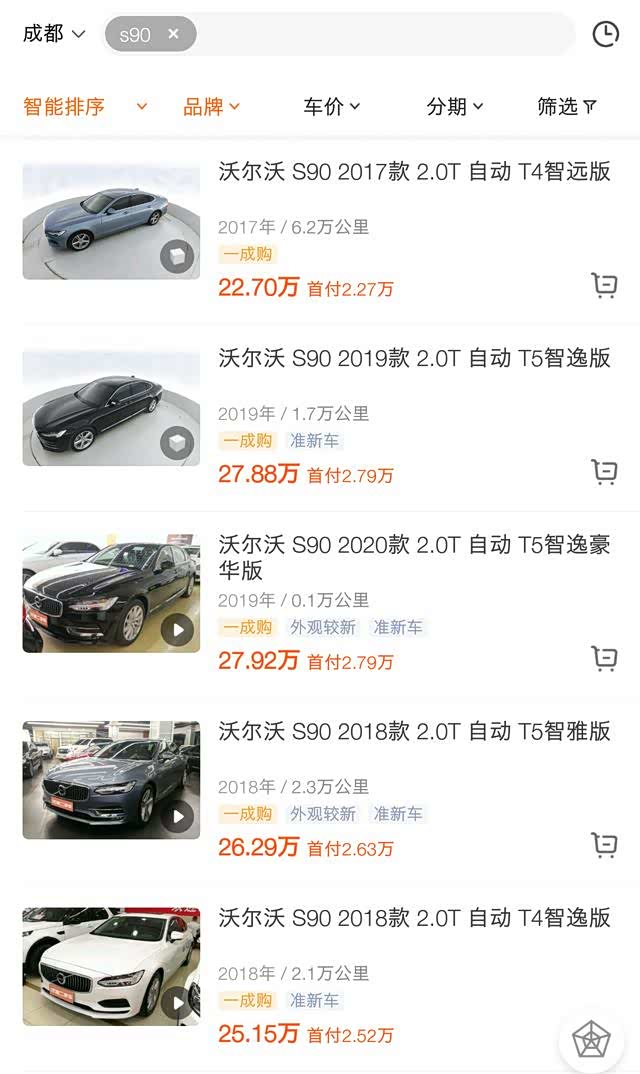Open the search history clock icon
The width and height of the screenshot is (640, 1074).
click(605, 34)
